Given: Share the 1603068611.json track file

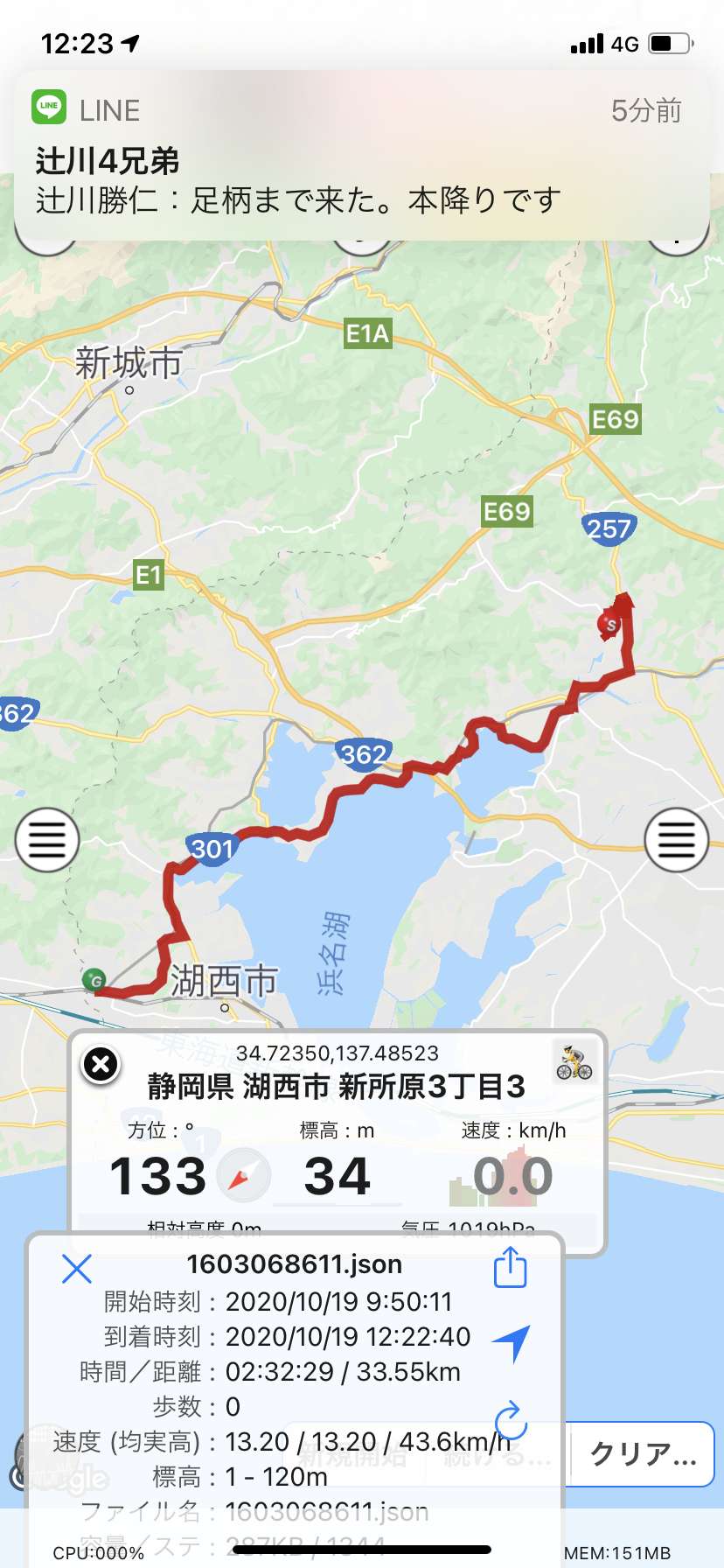Looking at the screenshot, I should (511, 1268).
